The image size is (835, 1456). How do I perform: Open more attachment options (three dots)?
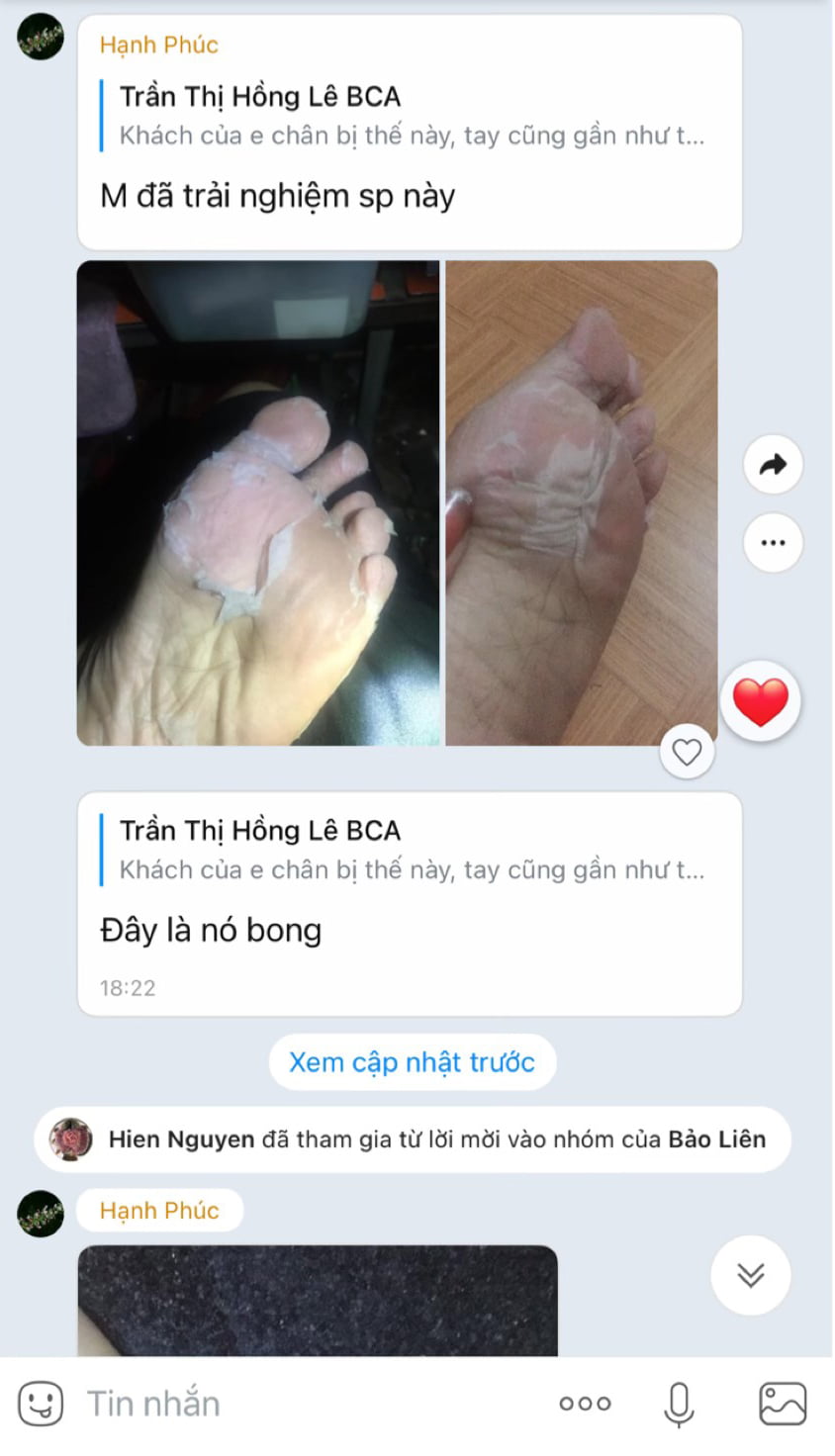585,1403
